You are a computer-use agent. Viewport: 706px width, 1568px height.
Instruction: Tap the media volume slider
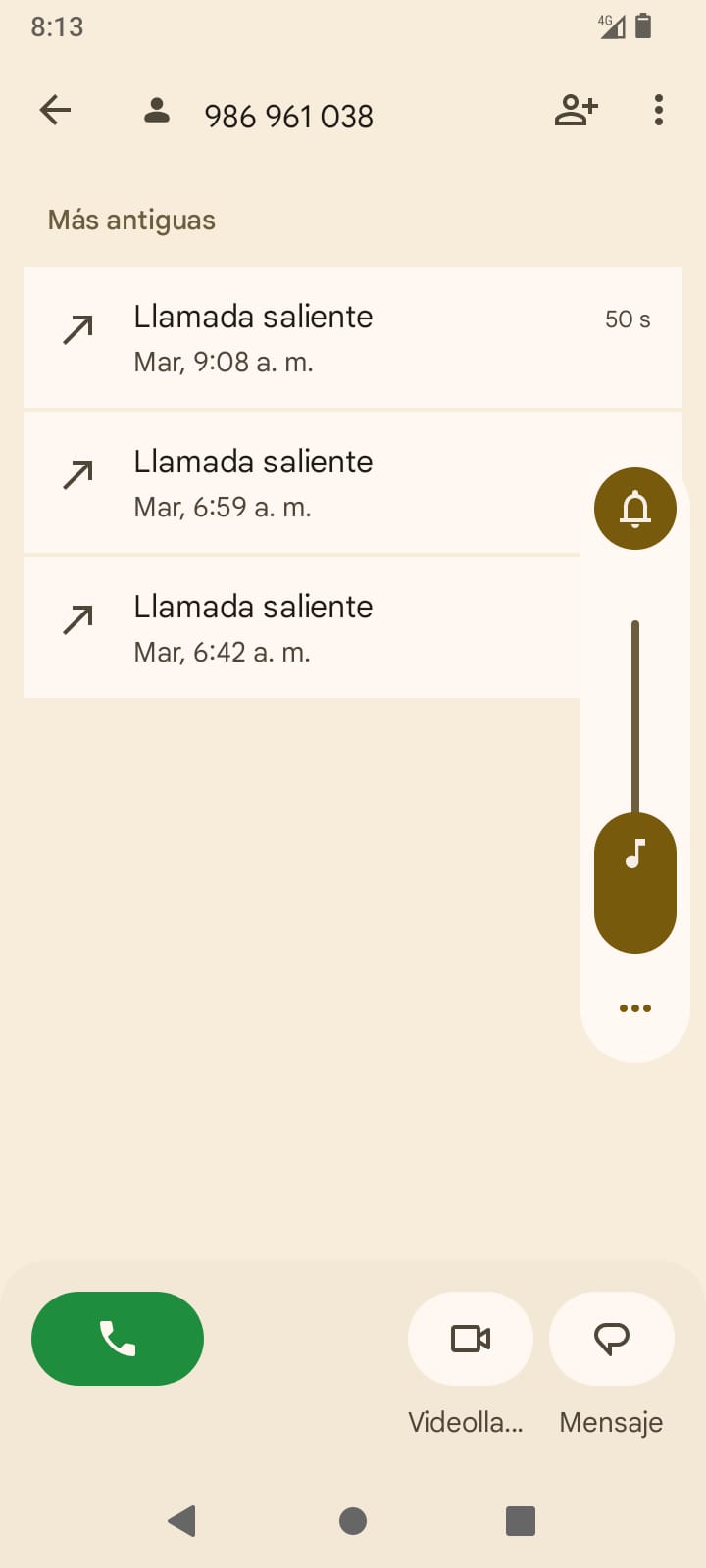pyautogui.click(x=635, y=784)
